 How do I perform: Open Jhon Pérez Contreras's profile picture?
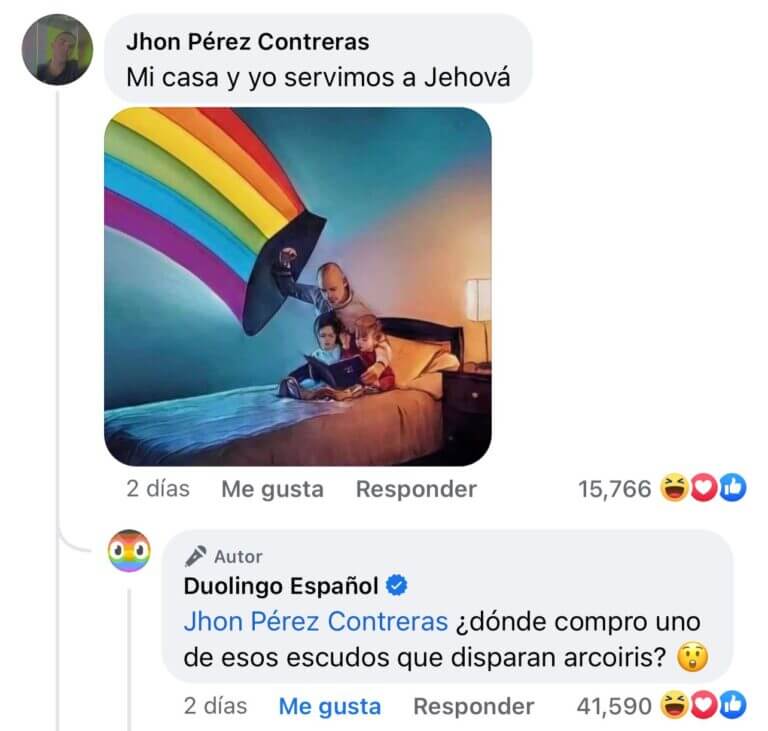pyautogui.click(x=57, y=49)
